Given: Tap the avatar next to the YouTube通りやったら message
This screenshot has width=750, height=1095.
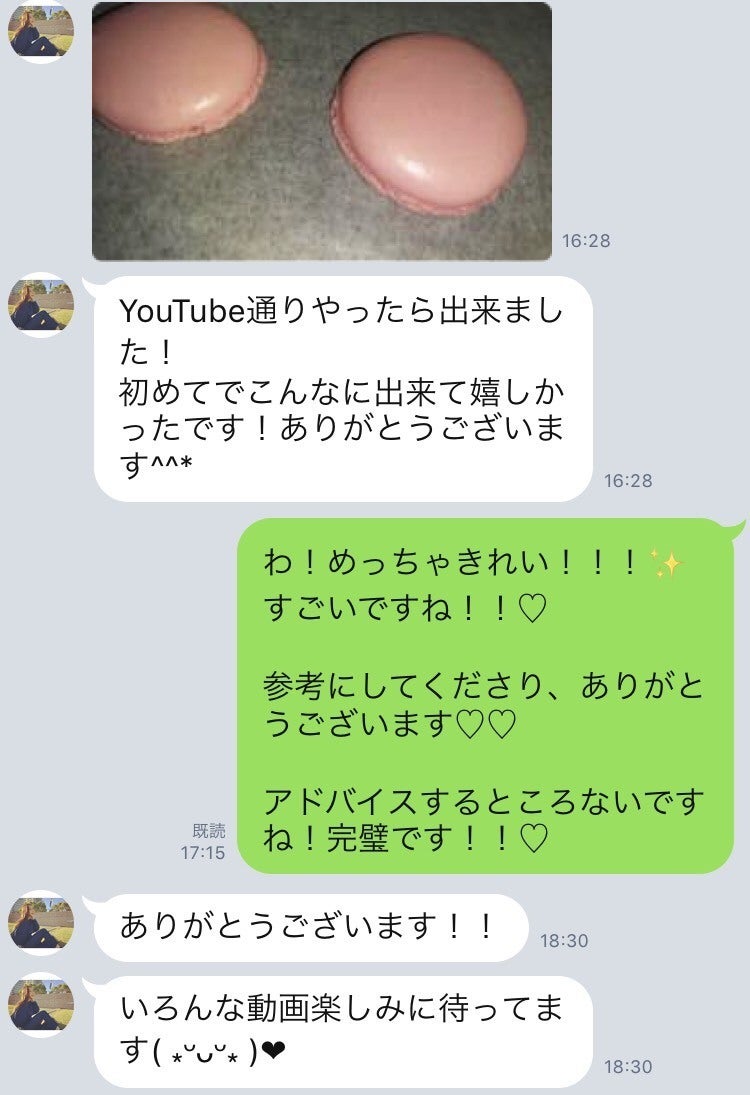Looking at the screenshot, I should [x=41, y=305].
